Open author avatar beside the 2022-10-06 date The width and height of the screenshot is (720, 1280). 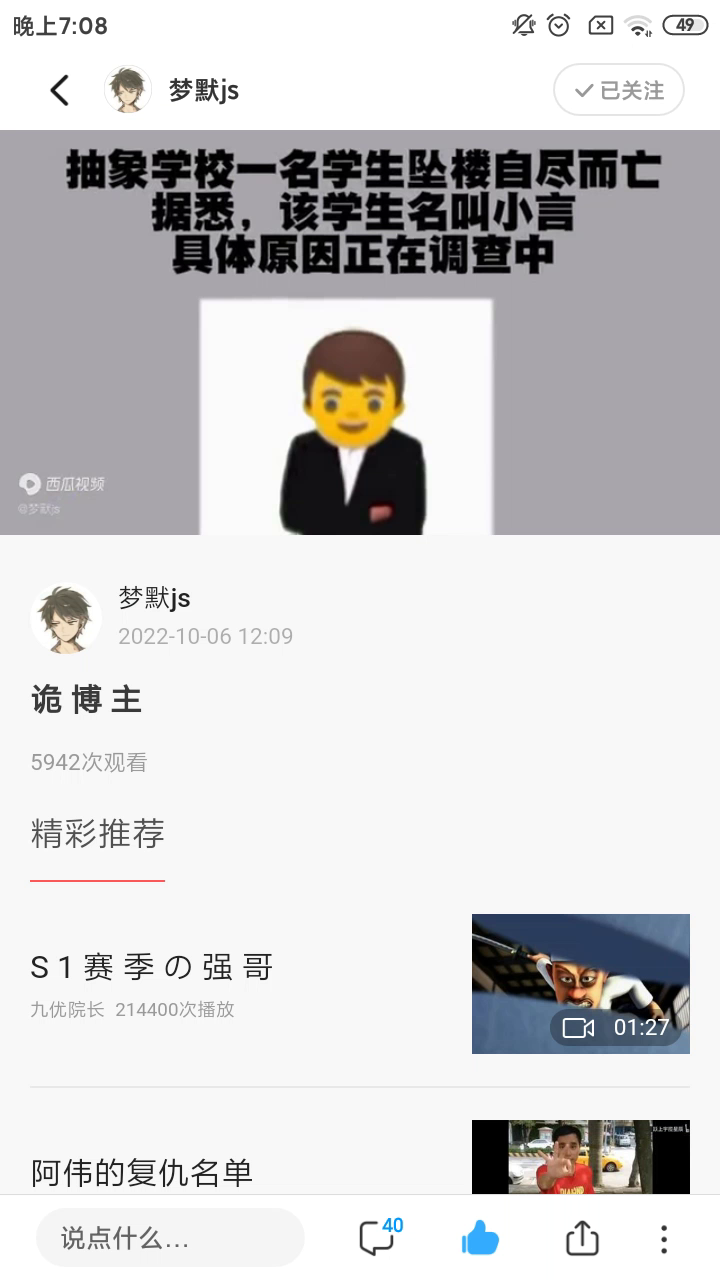66,617
